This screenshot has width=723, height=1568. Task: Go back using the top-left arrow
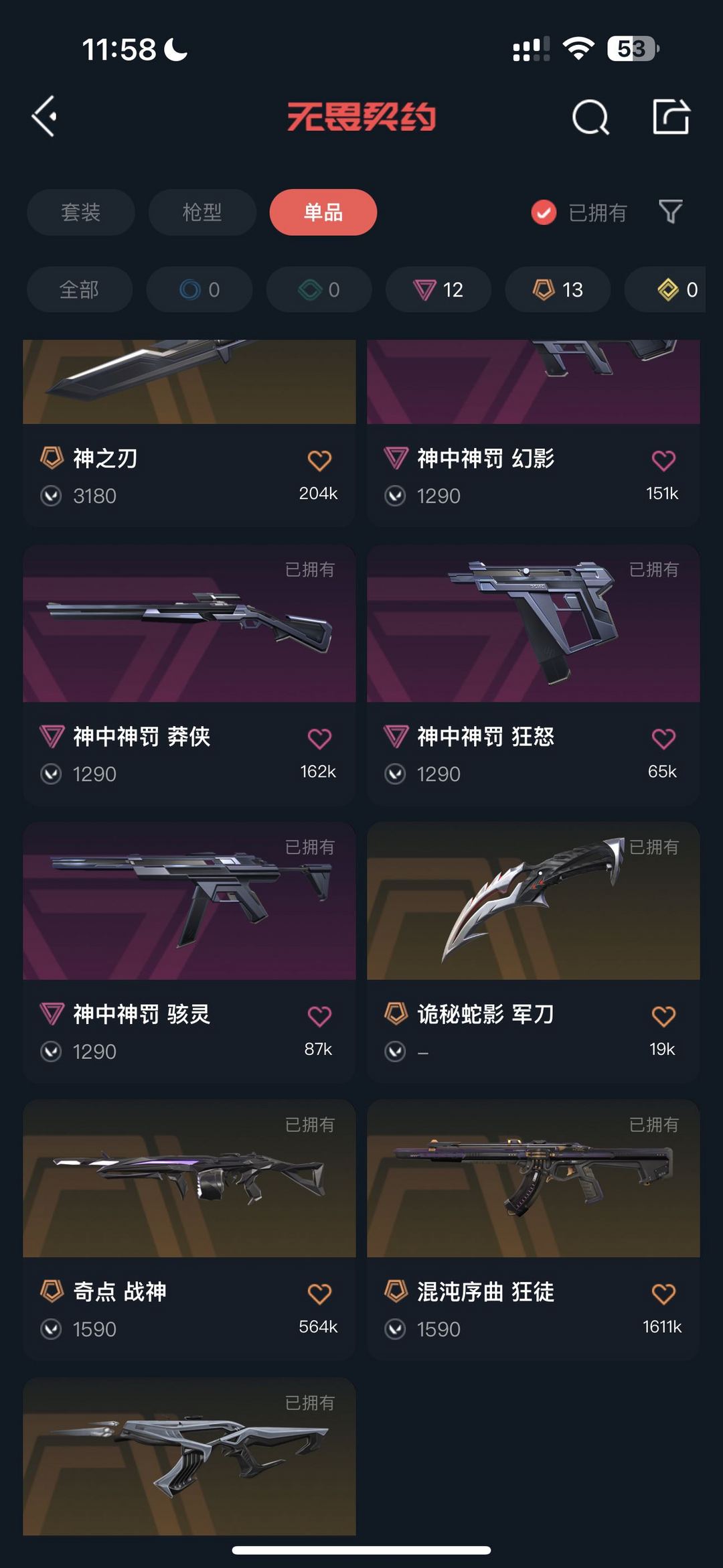45,117
